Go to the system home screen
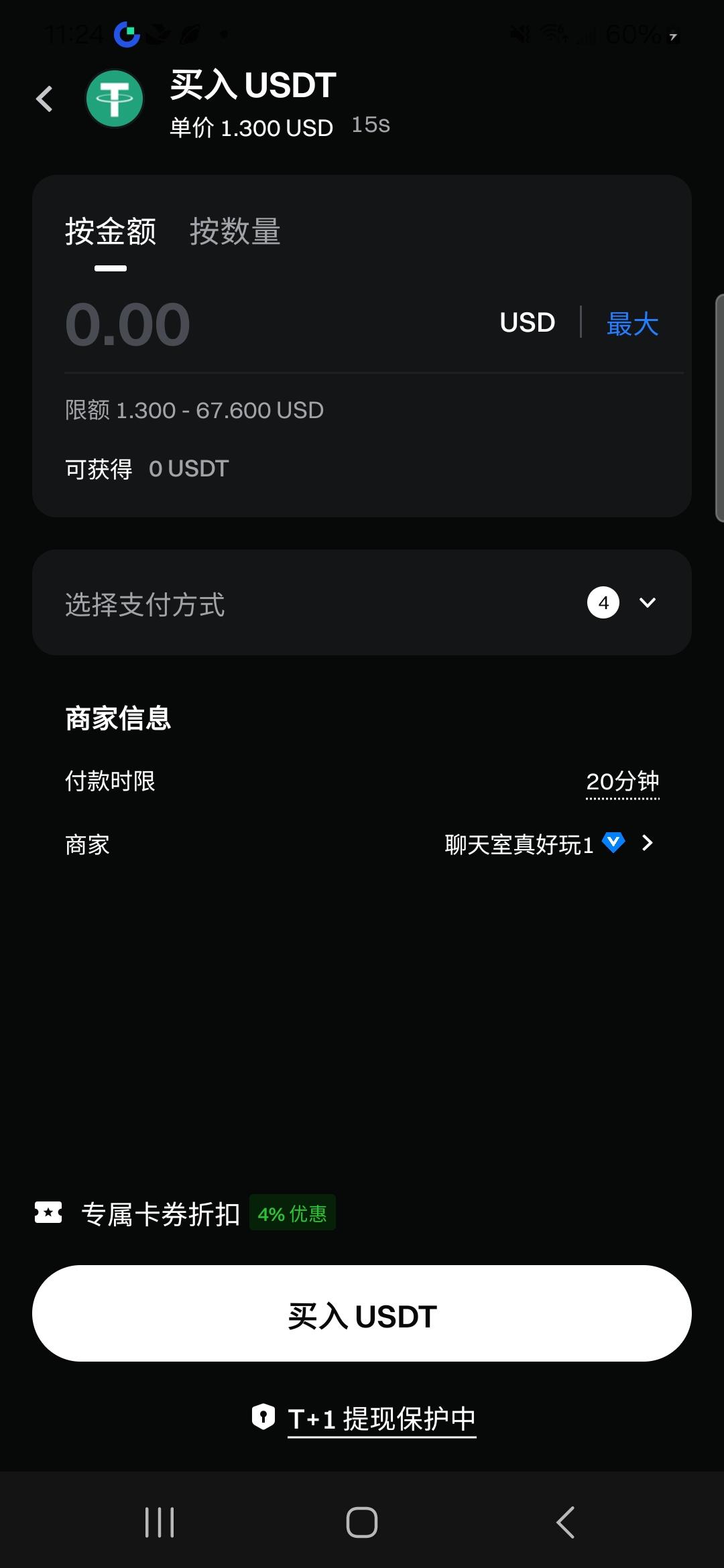 [x=362, y=1522]
